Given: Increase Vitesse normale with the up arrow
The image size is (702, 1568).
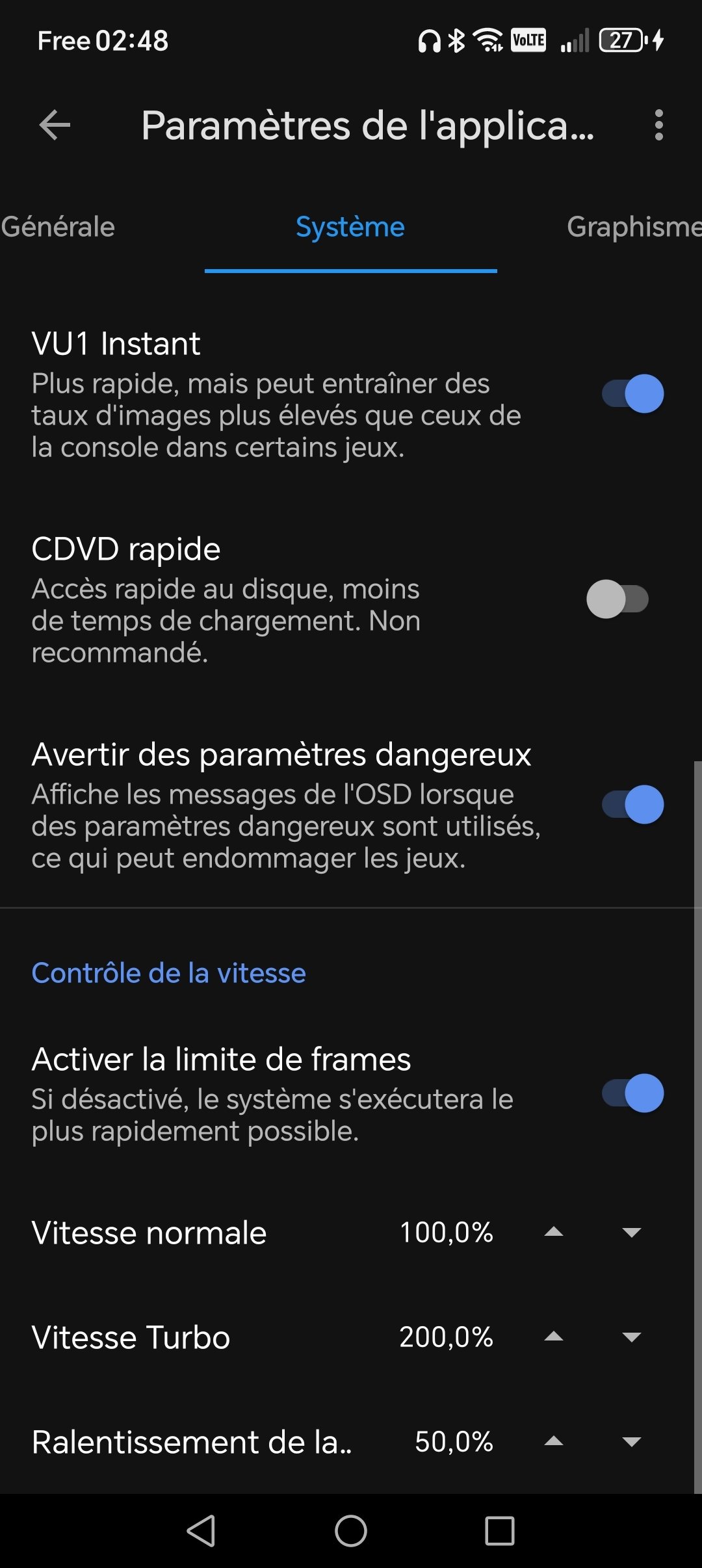Looking at the screenshot, I should coord(554,1232).
